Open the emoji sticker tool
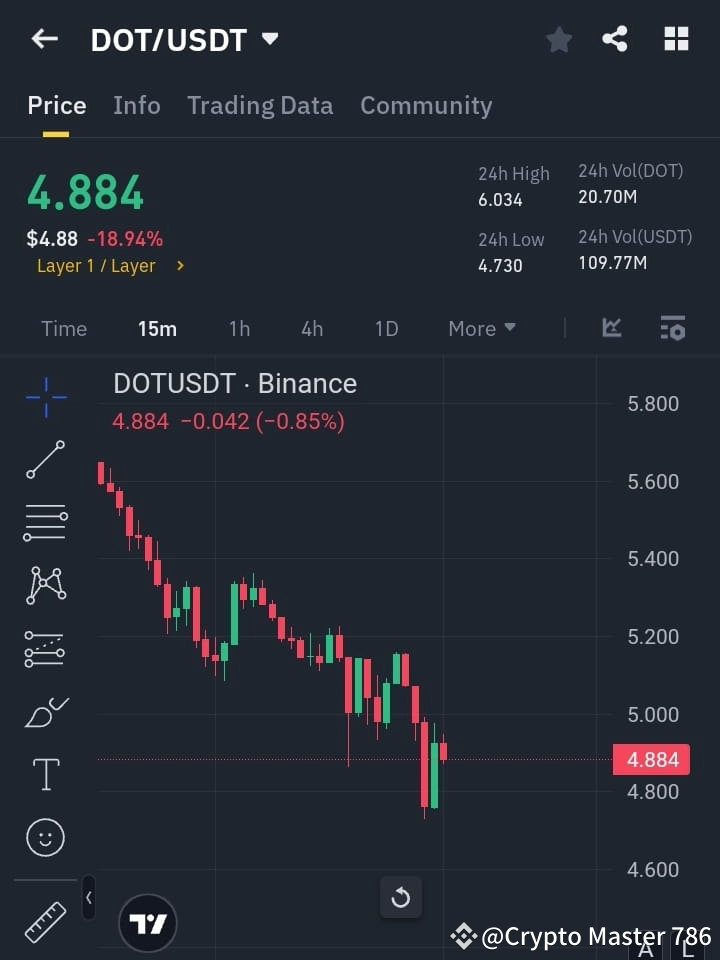Viewport: 720px width, 960px height. pyautogui.click(x=45, y=837)
